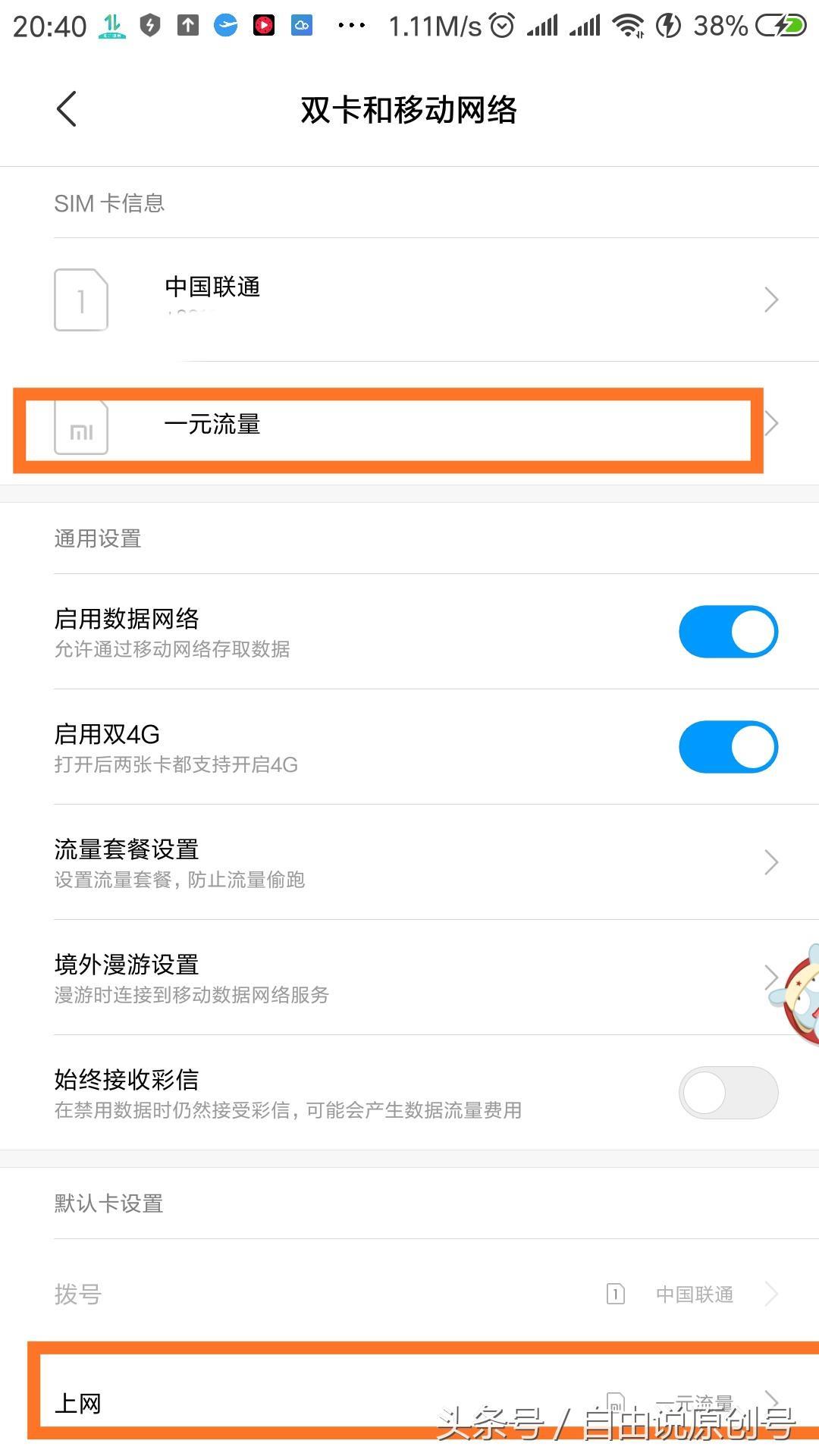Open 流量套餐设置
819x1456 pixels.
pyautogui.click(x=409, y=862)
